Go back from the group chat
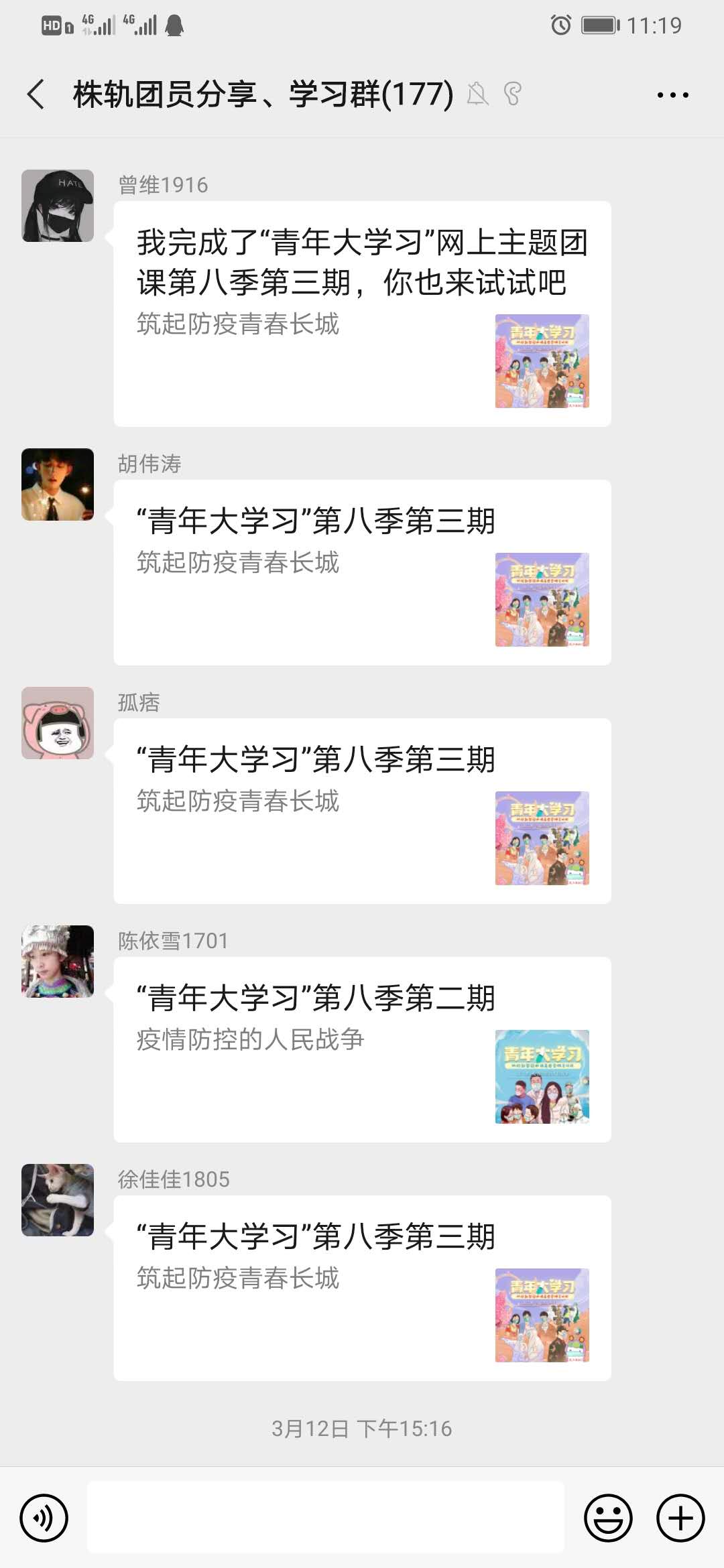This screenshot has height=1568, width=724. tap(36, 94)
